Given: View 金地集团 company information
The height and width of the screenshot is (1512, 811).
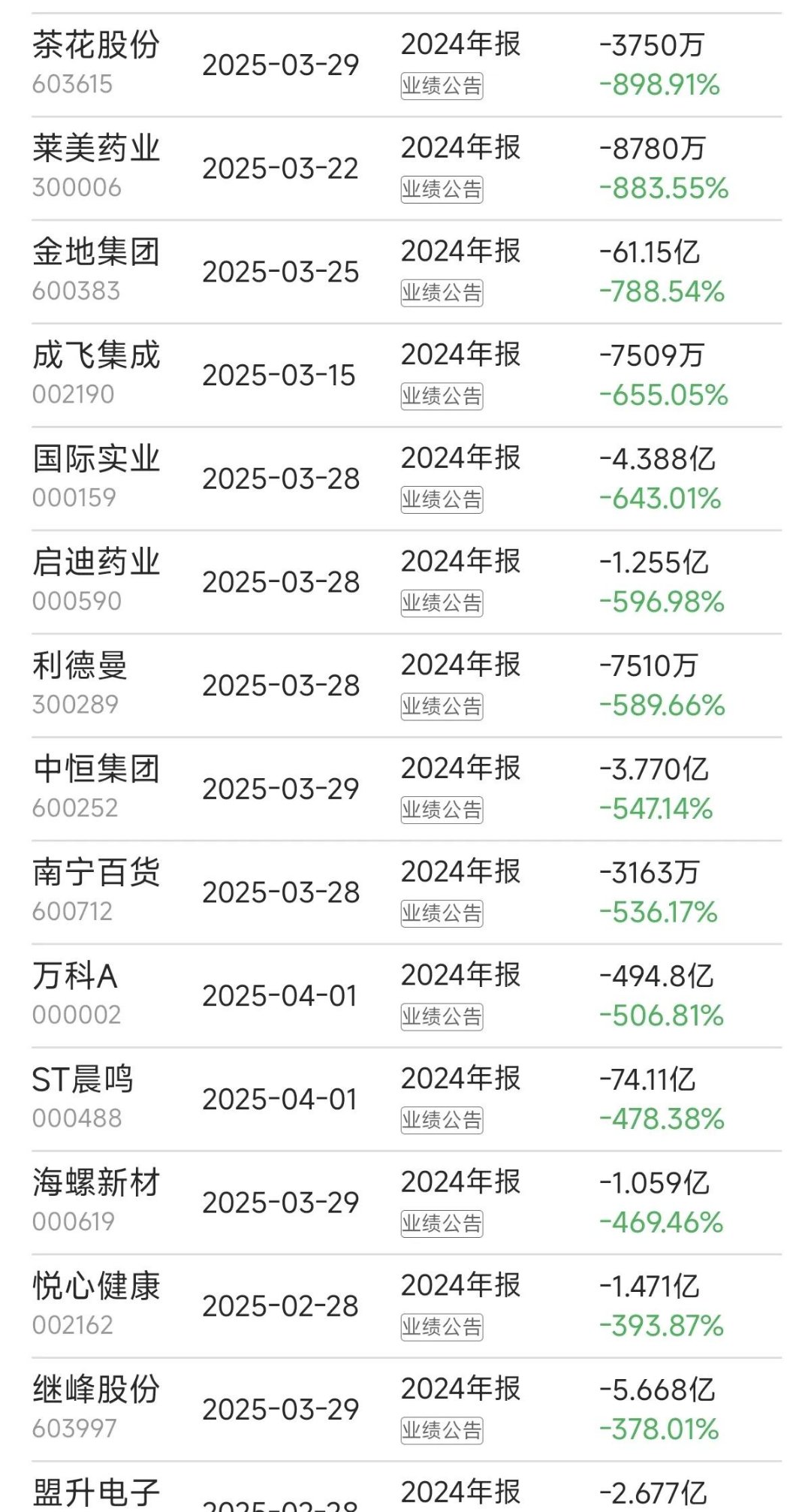Looking at the screenshot, I should tap(95, 252).
